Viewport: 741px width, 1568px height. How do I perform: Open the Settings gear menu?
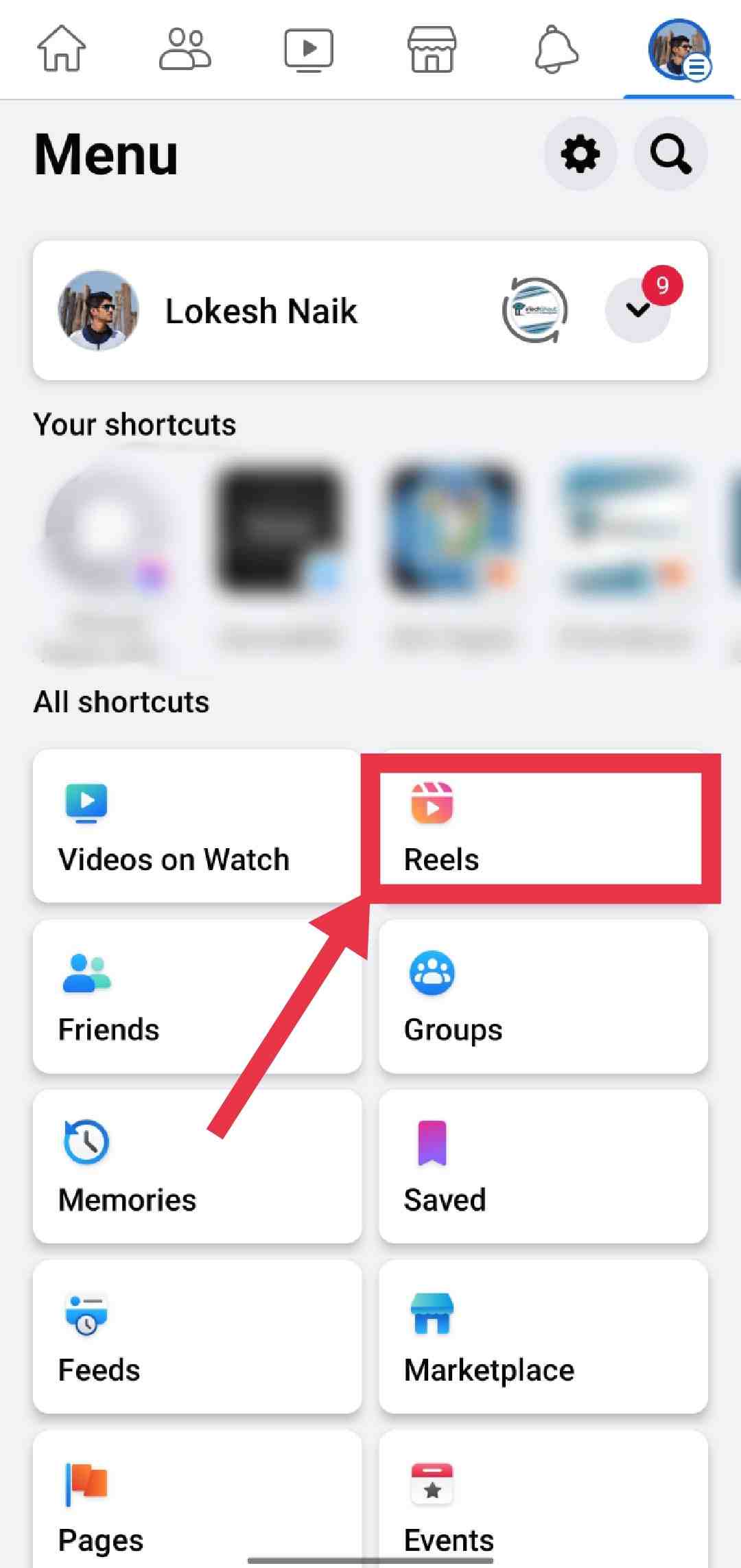[x=580, y=154]
